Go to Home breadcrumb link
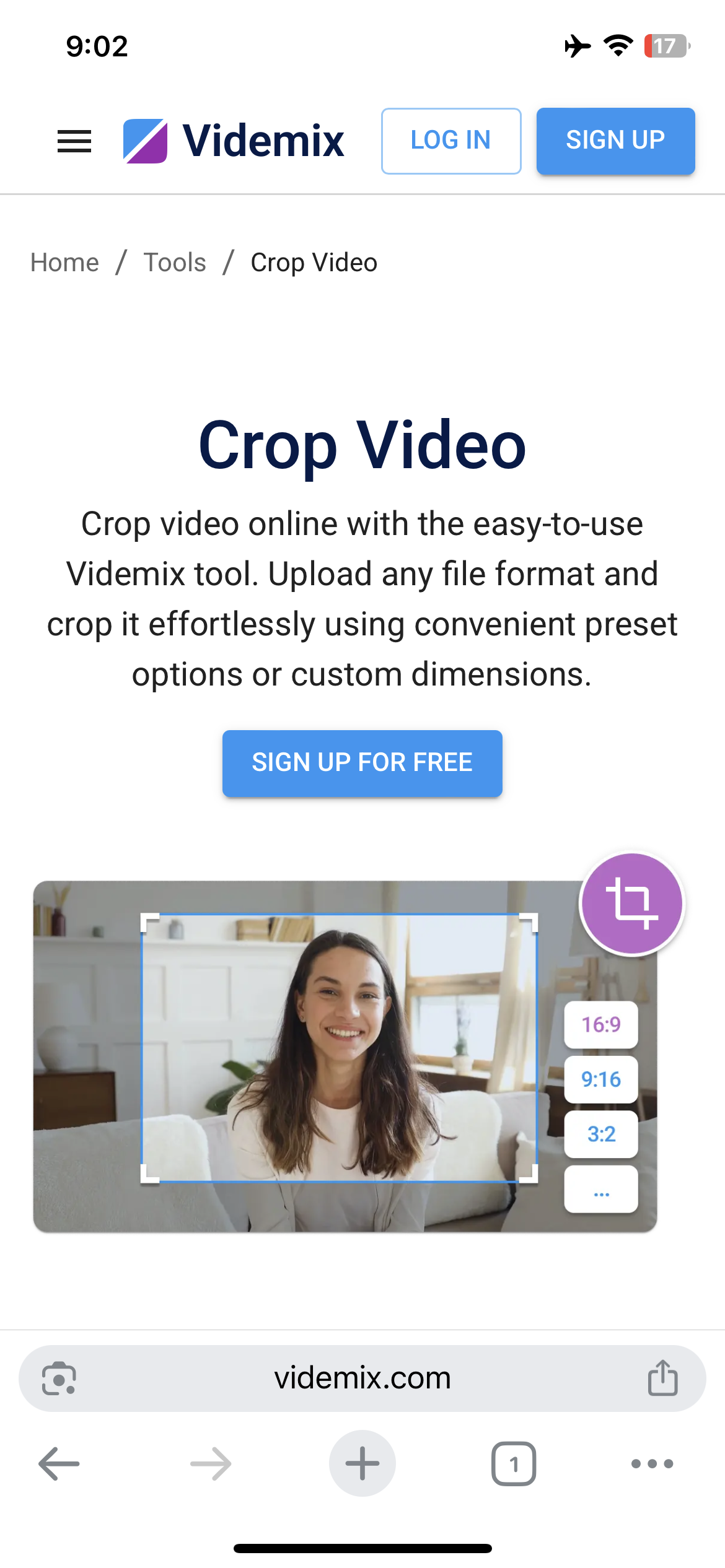725x1568 pixels. [65, 263]
